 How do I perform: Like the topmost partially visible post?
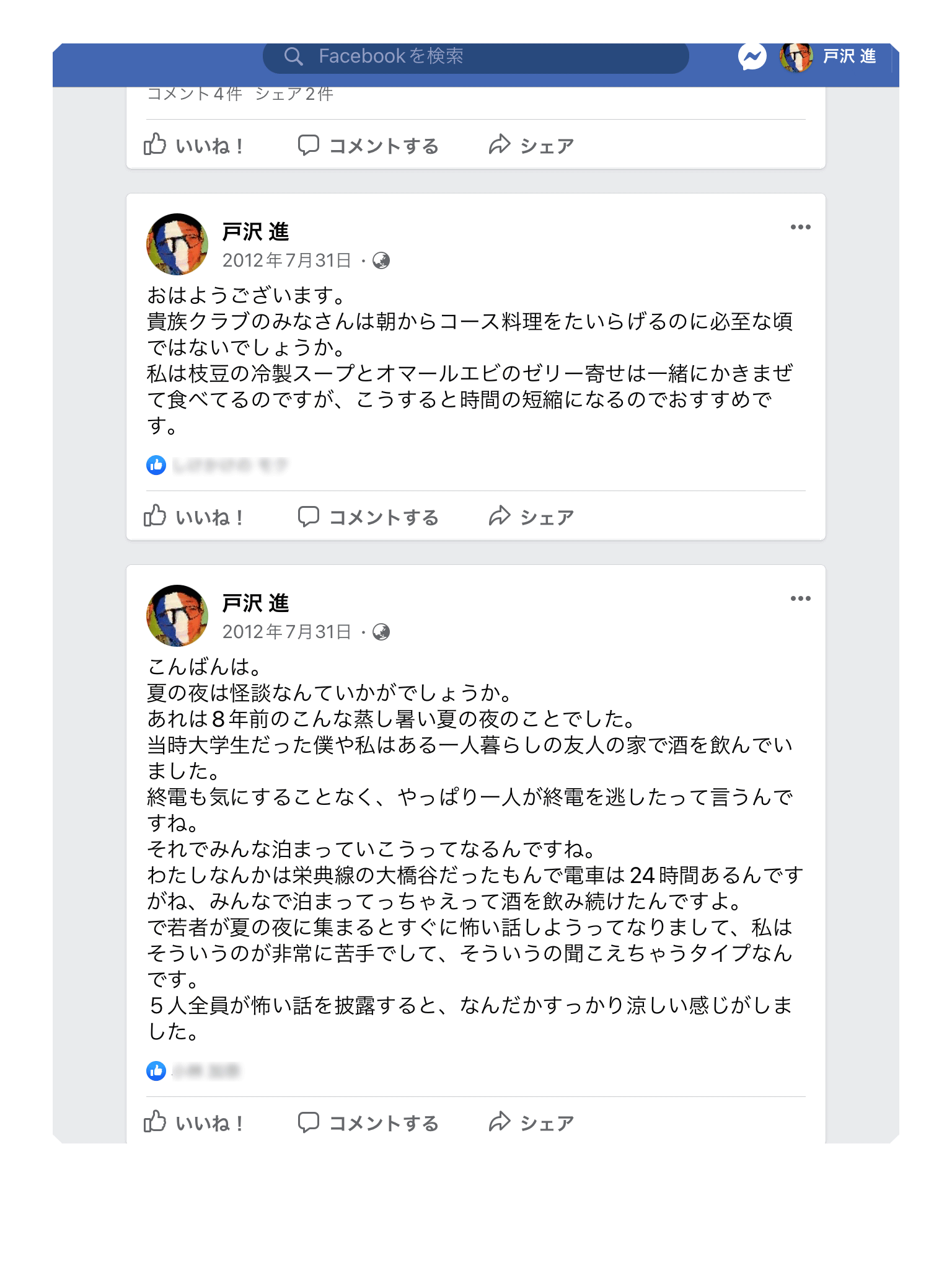(x=194, y=146)
